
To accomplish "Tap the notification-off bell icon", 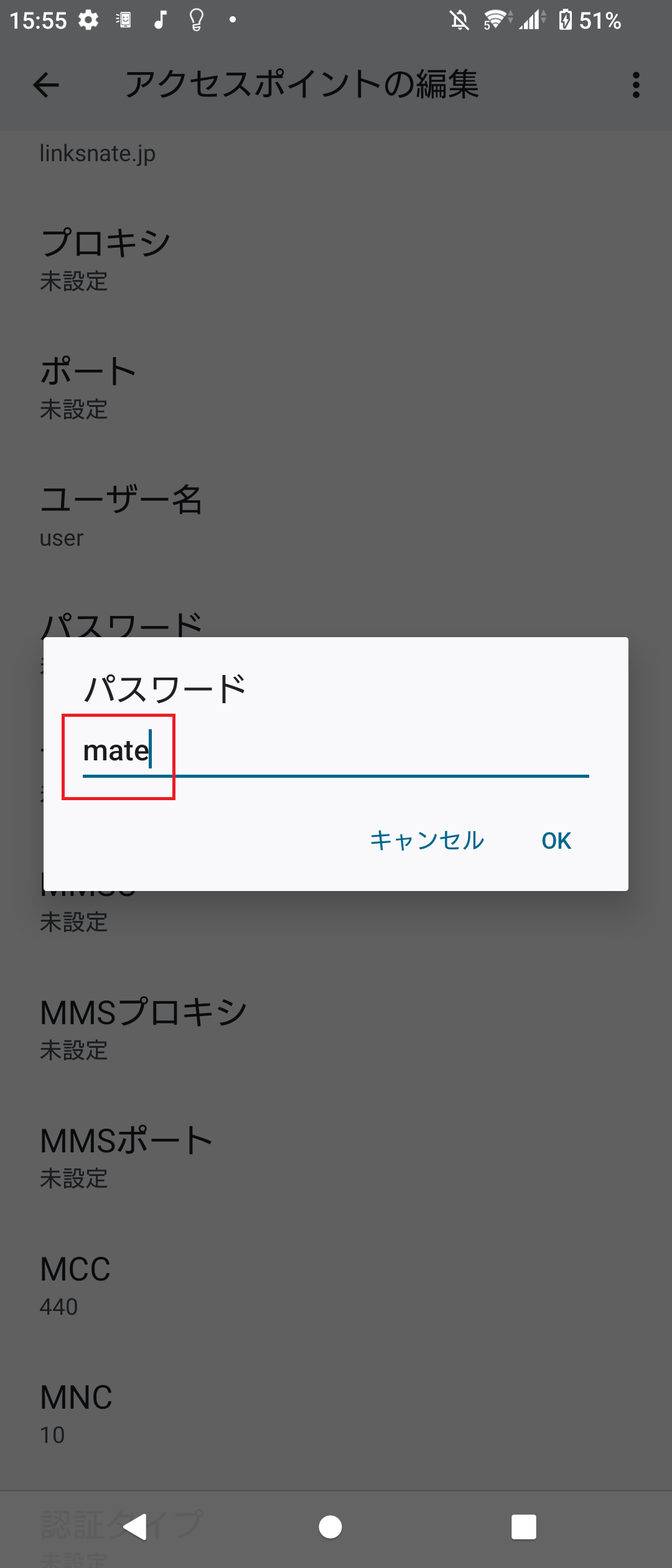I will 458,20.
